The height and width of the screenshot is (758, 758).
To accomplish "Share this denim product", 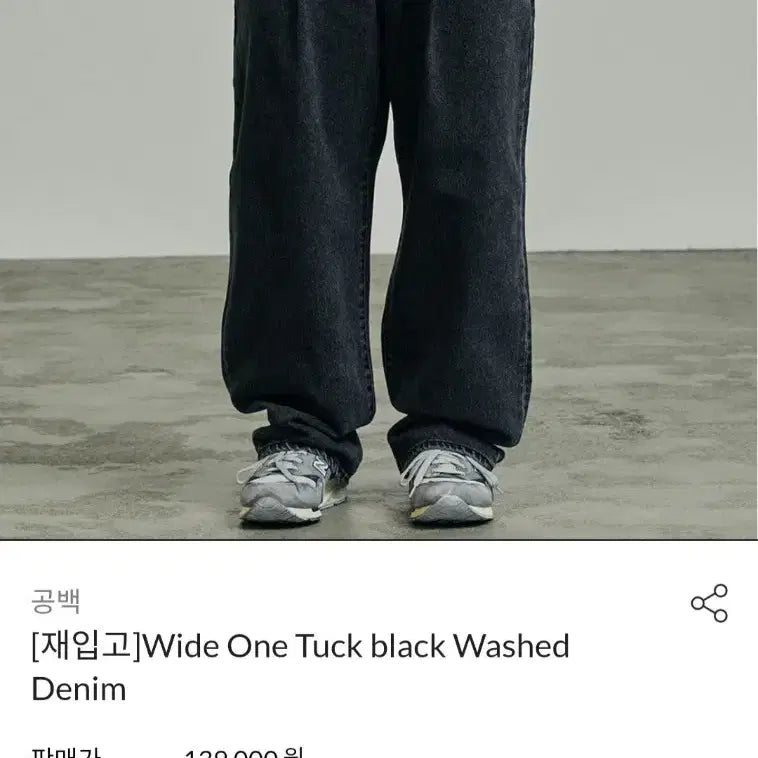I will [x=709, y=604].
